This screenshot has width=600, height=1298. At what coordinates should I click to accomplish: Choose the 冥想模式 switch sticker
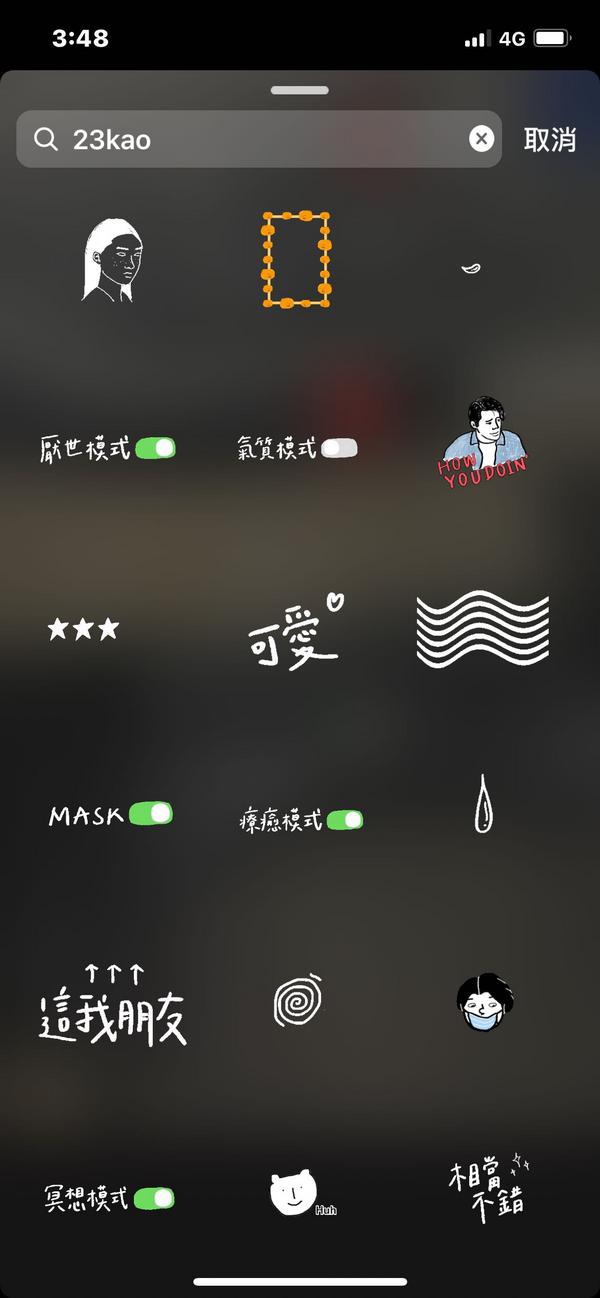coord(109,1197)
